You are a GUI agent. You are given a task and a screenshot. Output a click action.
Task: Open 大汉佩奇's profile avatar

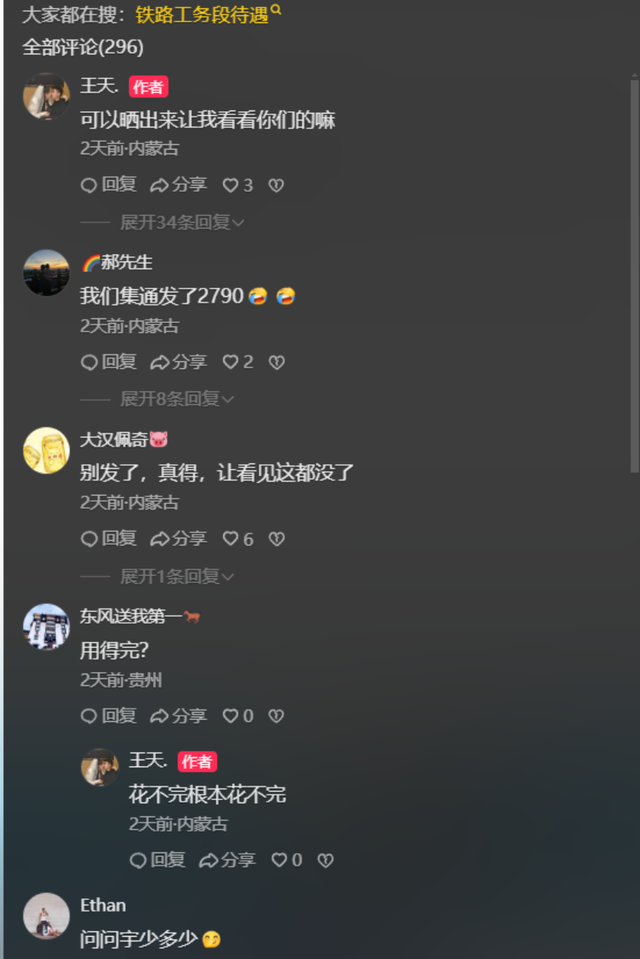46,450
